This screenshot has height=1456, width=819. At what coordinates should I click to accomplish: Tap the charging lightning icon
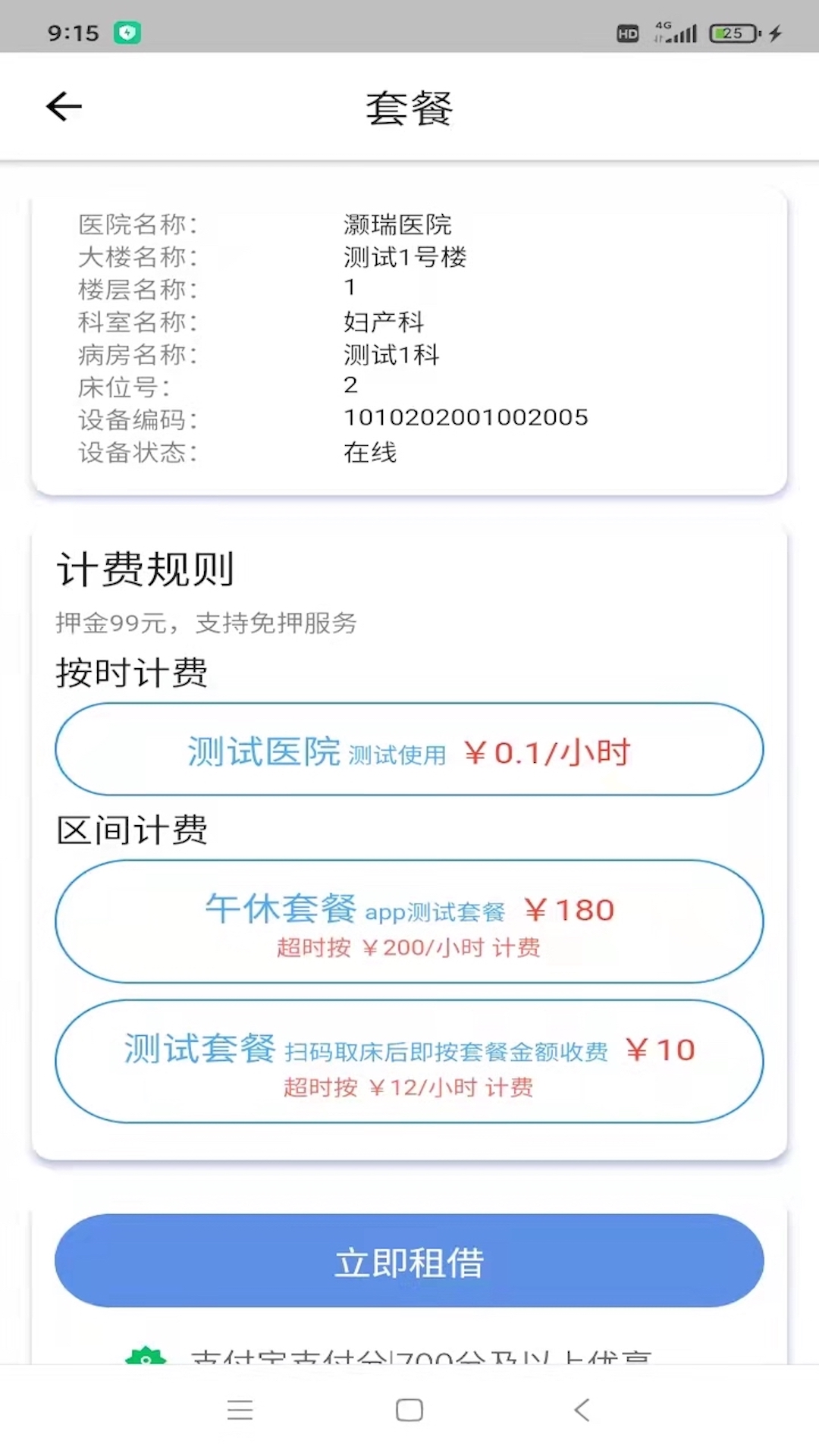(x=773, y=33)
